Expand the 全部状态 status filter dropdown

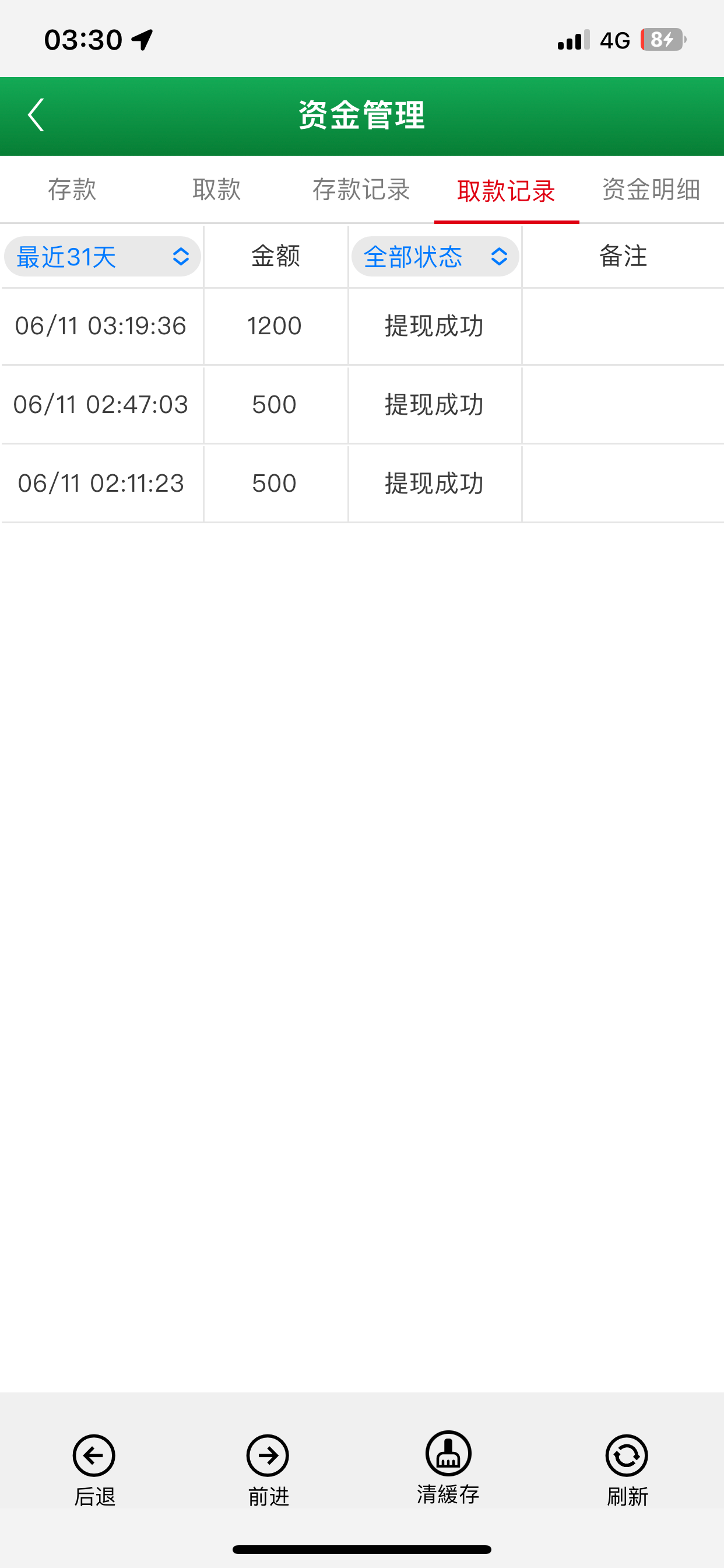pyautogui.click(x=435, y=256)
